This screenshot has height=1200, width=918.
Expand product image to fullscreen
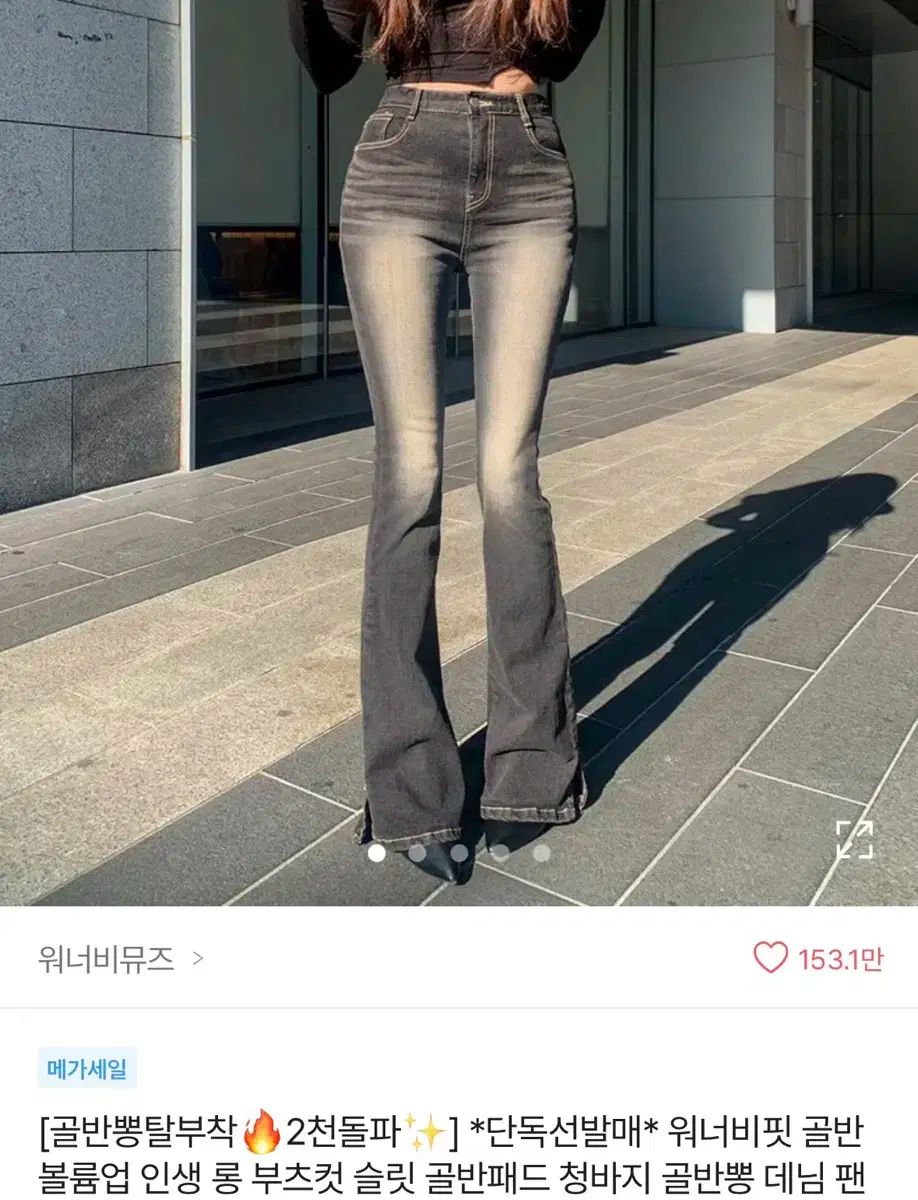point(854,840)
